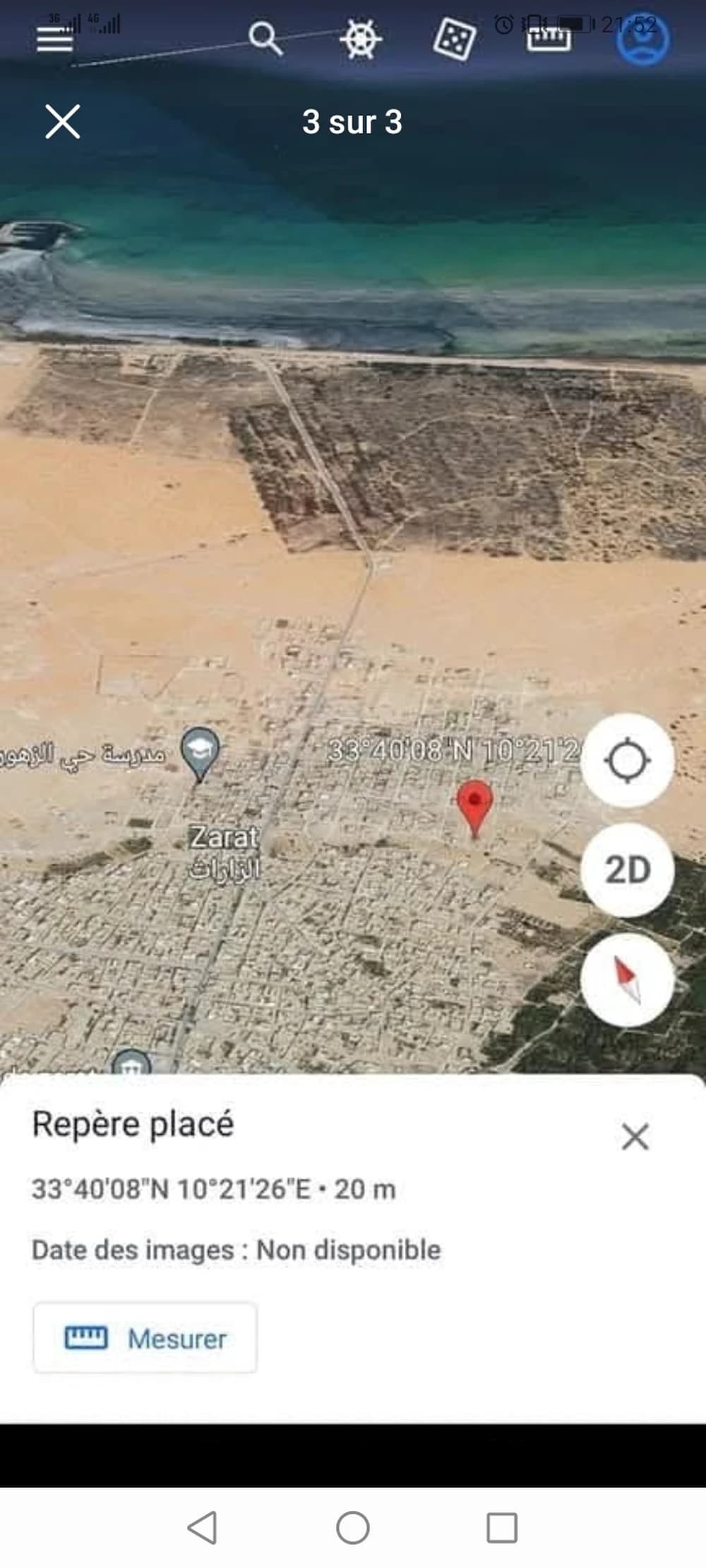The width and height of the screenshot is (706, 1568).
Task: Close the photo viewer with the X
Action: point(64,121)
